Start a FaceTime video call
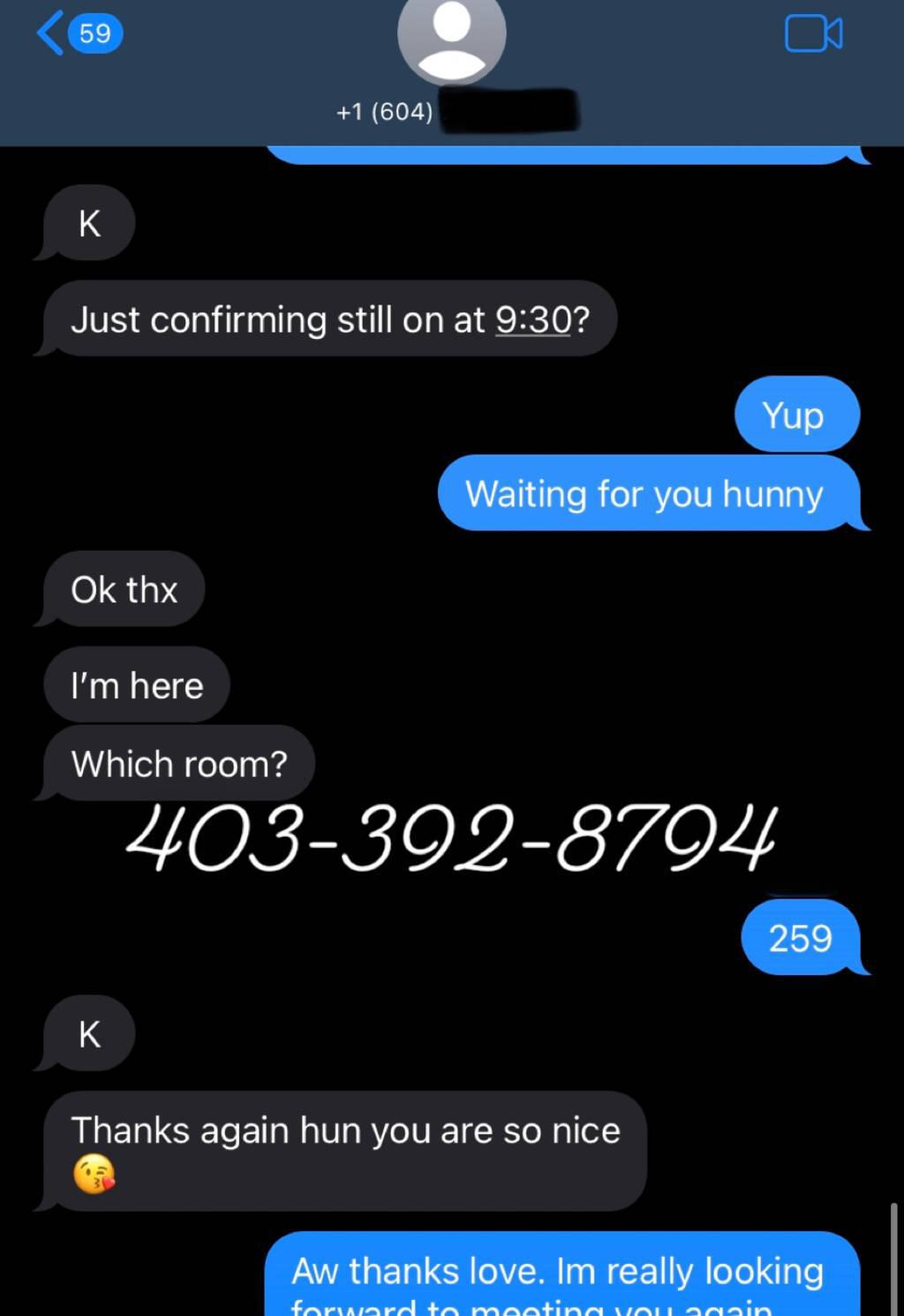The image size is (904, 1316). (813, 34)
